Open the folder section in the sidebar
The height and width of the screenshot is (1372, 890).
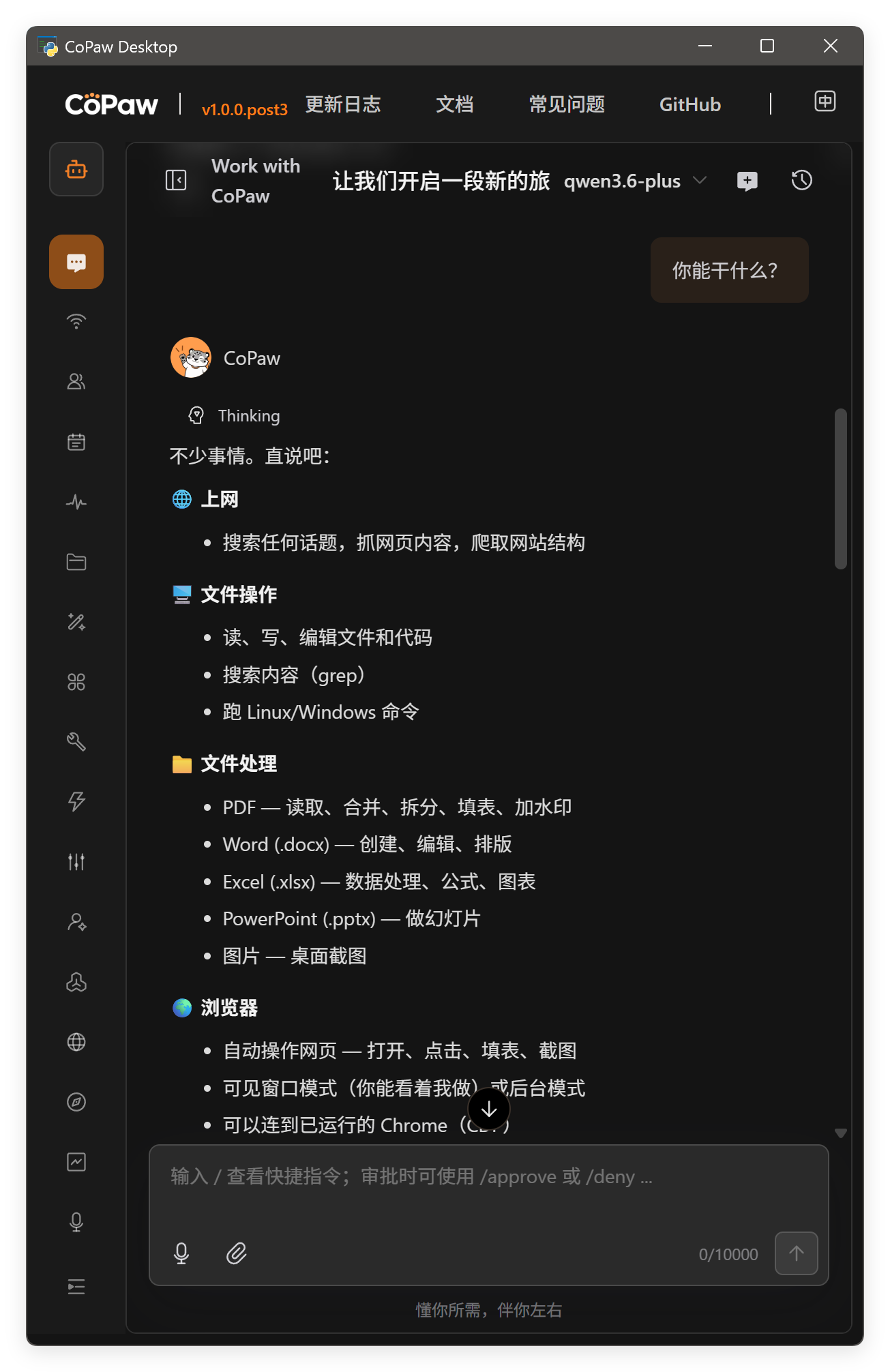click(x=76, y=562)
